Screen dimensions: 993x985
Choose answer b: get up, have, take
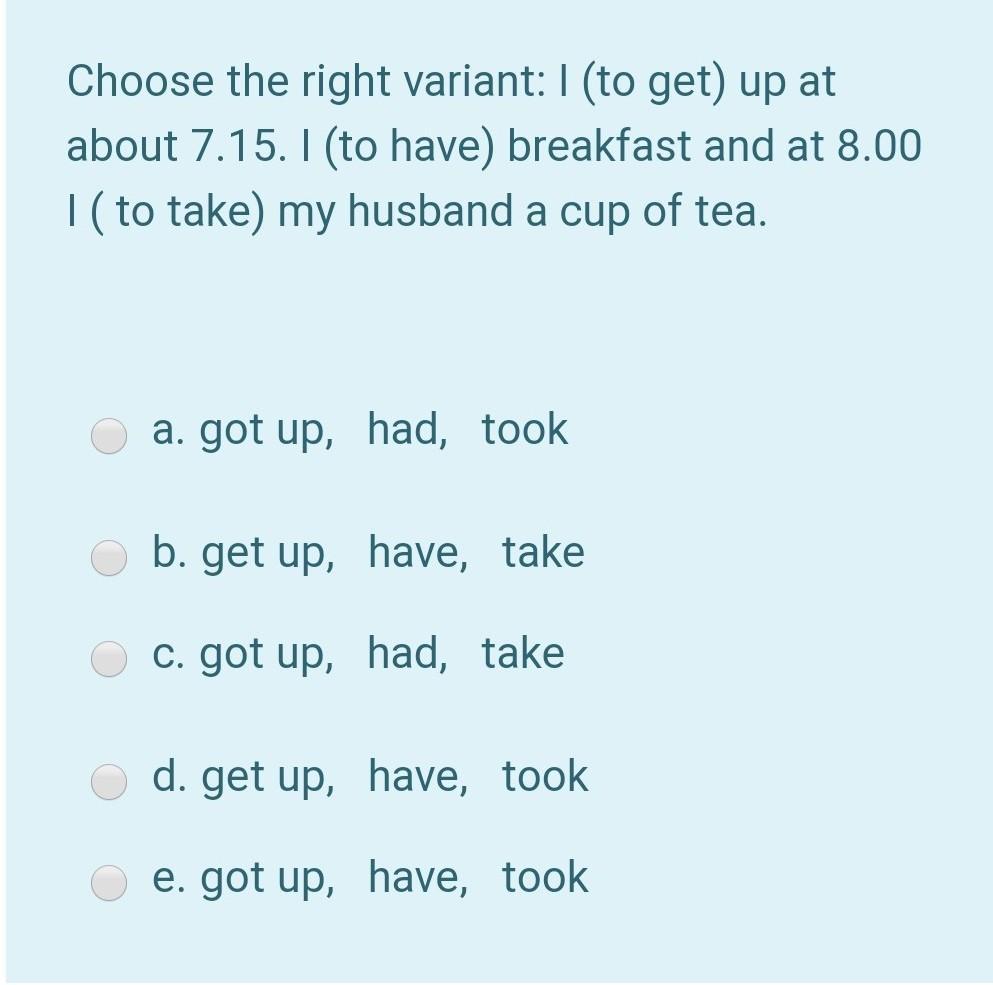(x=109, y=558)
